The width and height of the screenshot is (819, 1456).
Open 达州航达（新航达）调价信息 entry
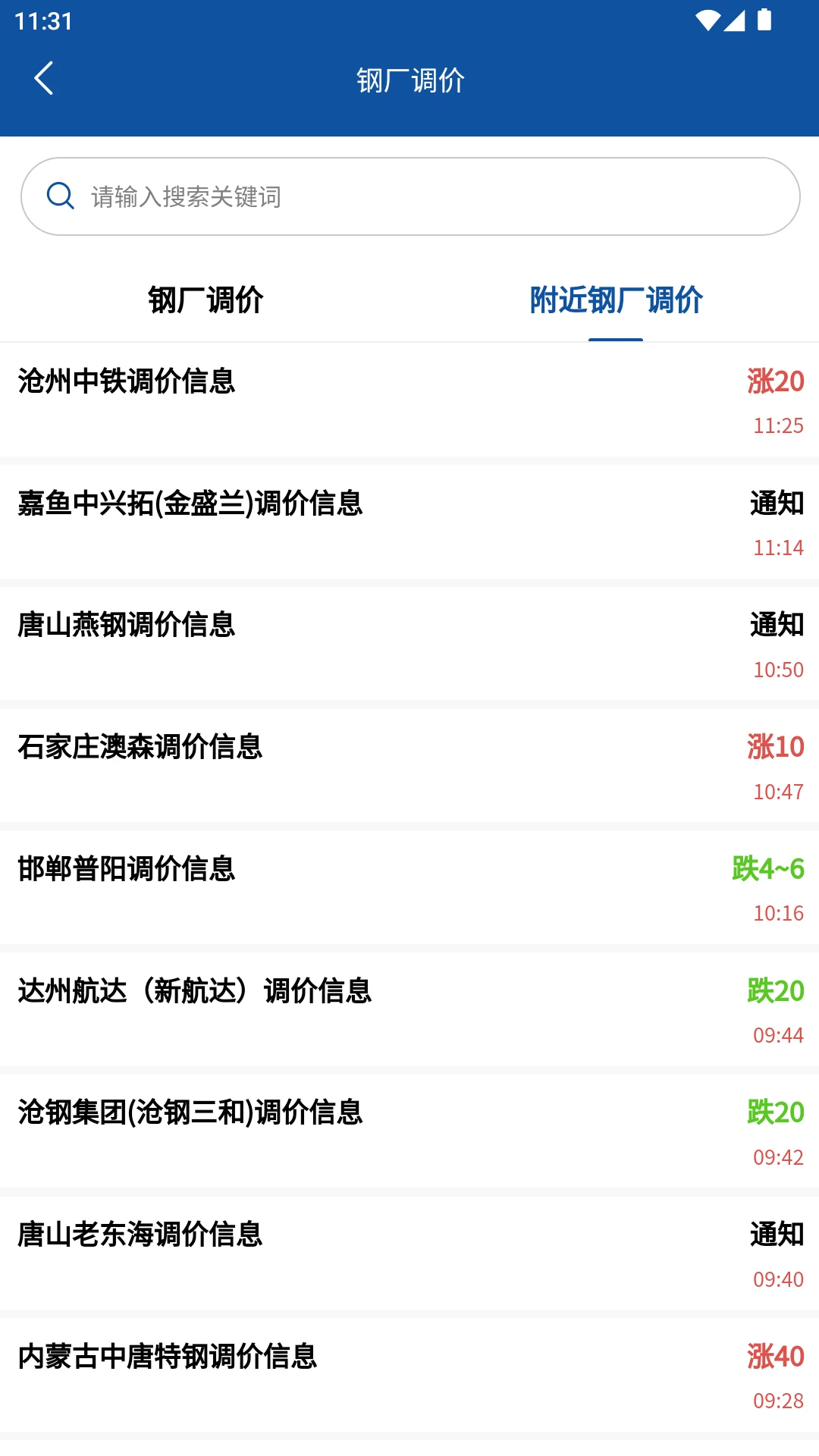(x=409, y=1010)
